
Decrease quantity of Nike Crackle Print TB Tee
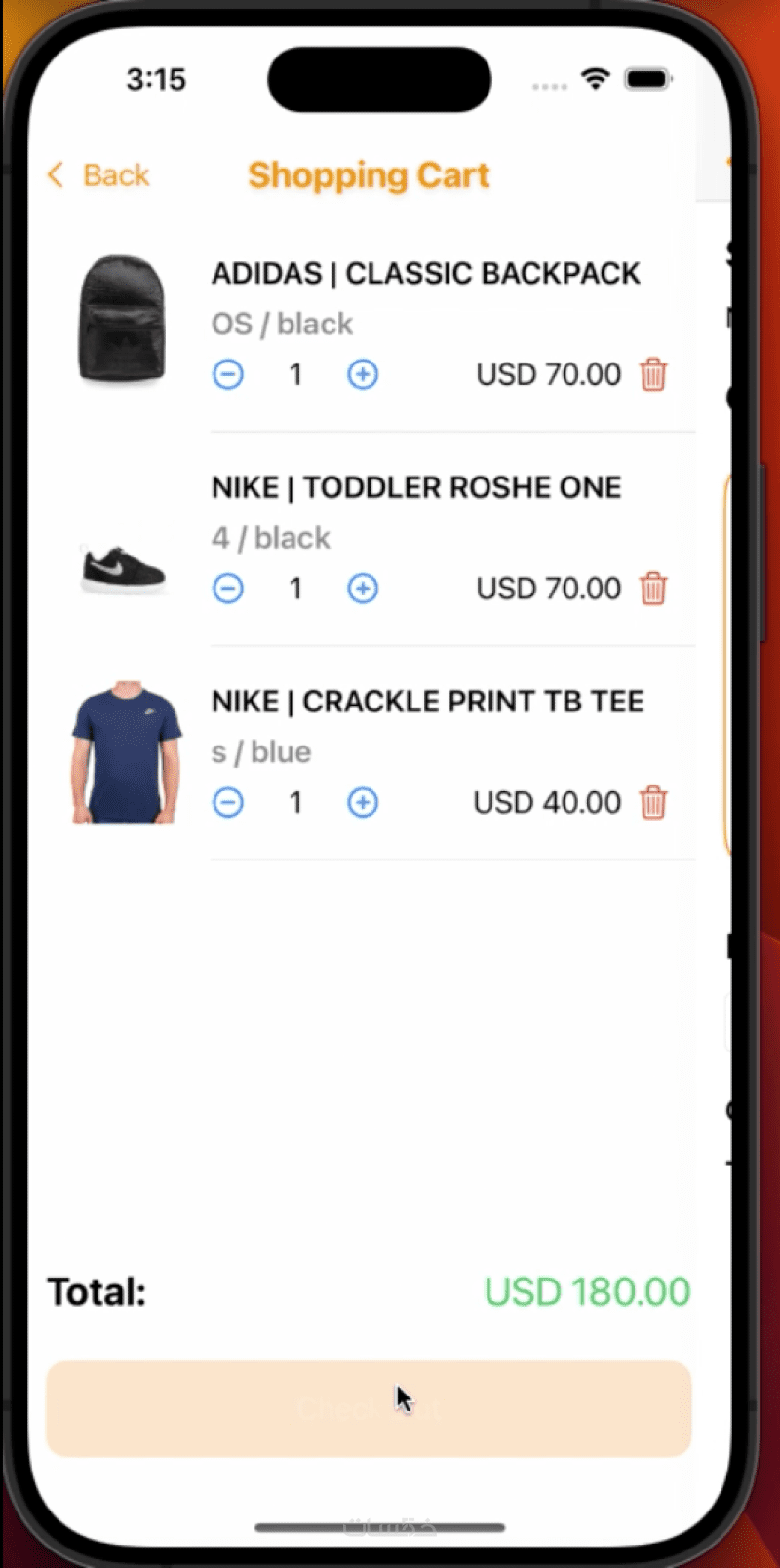tap(228, 803)
